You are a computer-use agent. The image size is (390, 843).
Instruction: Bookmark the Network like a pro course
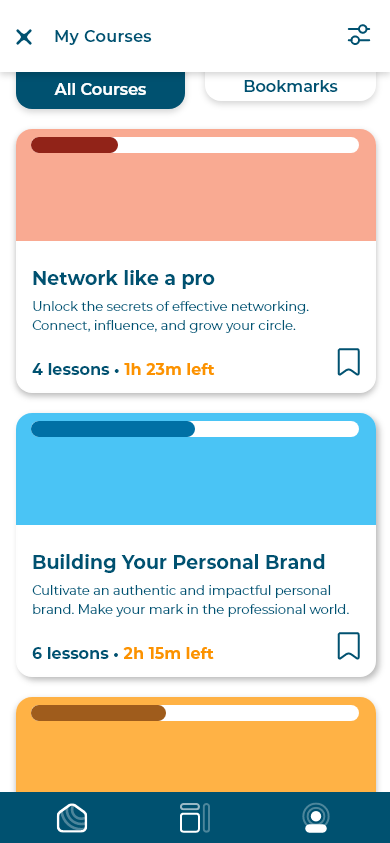(x=349, y=362)
